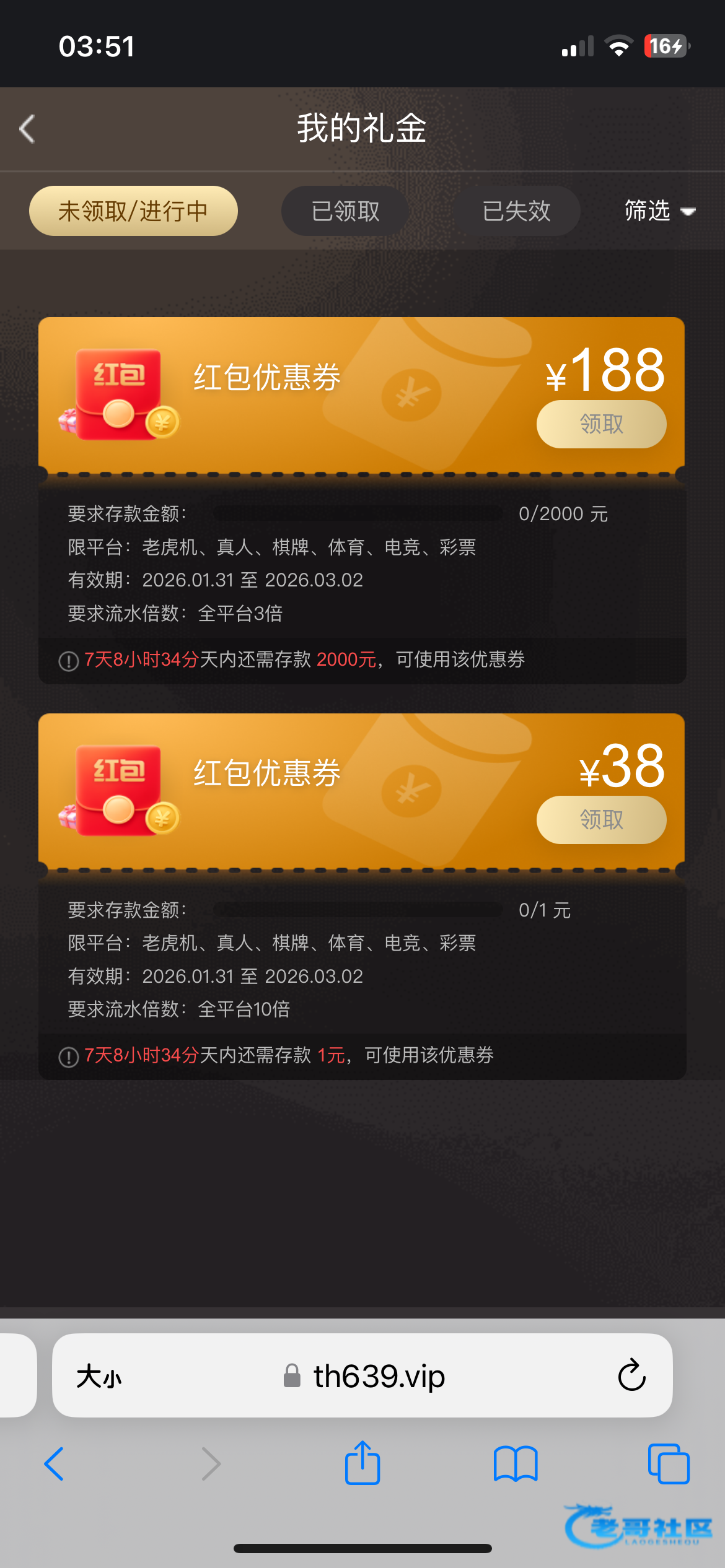Open the 筛选 filter dropdown
Screen dimensions: 725x1568
point(659,211)
